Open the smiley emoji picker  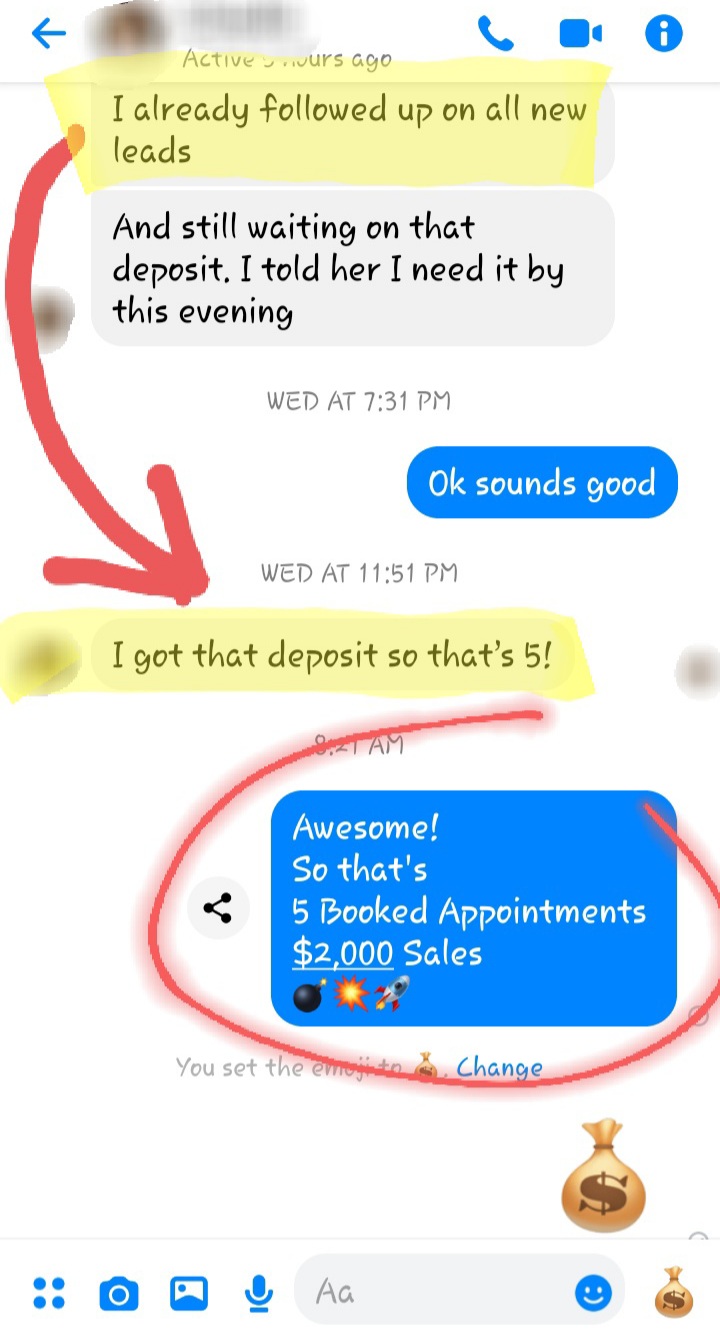point(593,1294)
